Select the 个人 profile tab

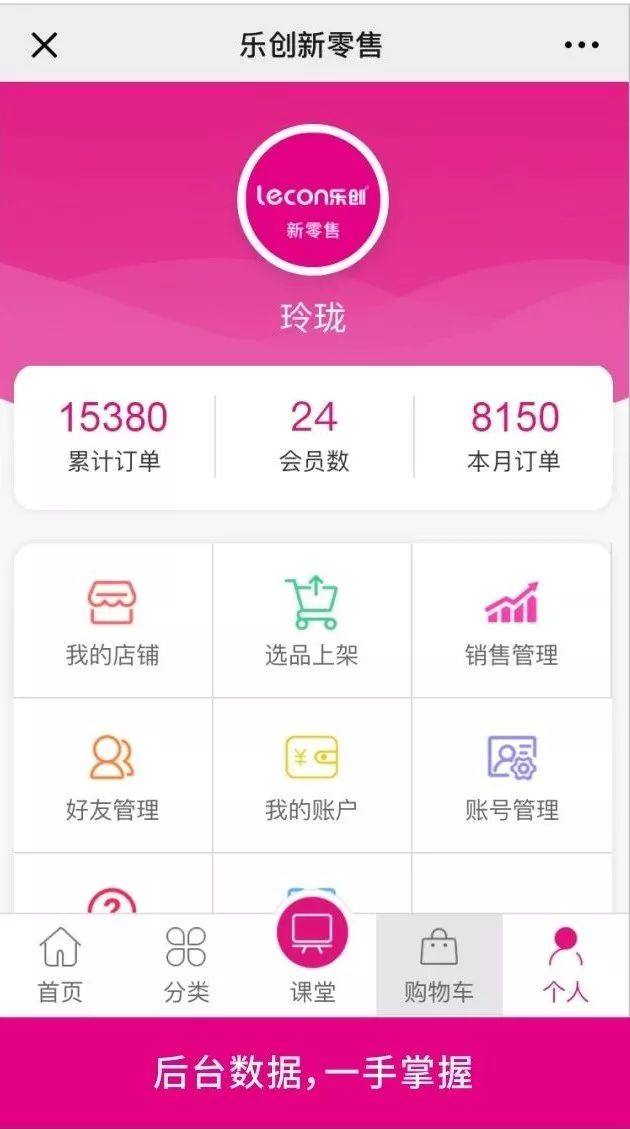(566, 965)
